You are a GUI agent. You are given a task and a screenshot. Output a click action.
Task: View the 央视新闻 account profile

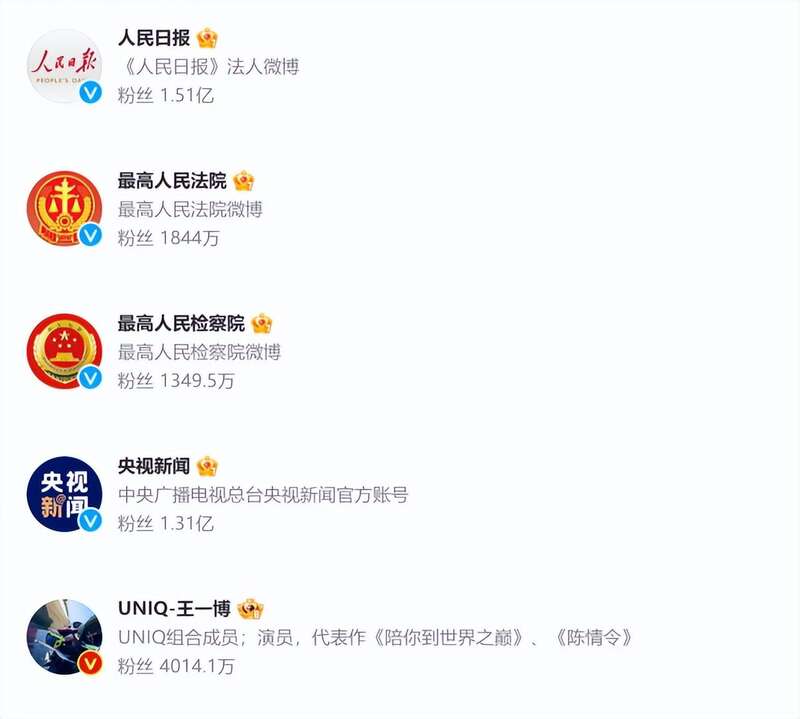(153, 467)
